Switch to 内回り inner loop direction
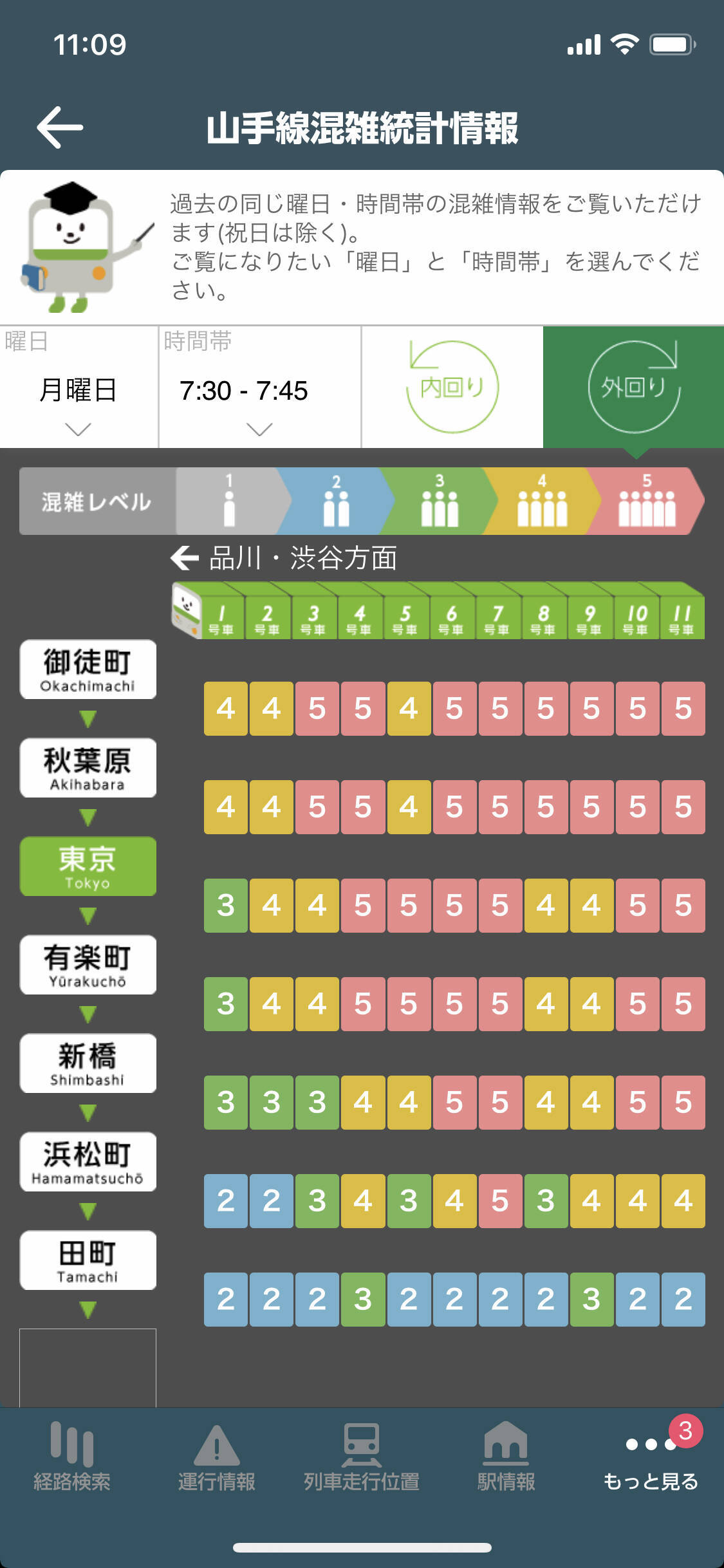Viewport: 724px width, 1568px height. [452, 387]
